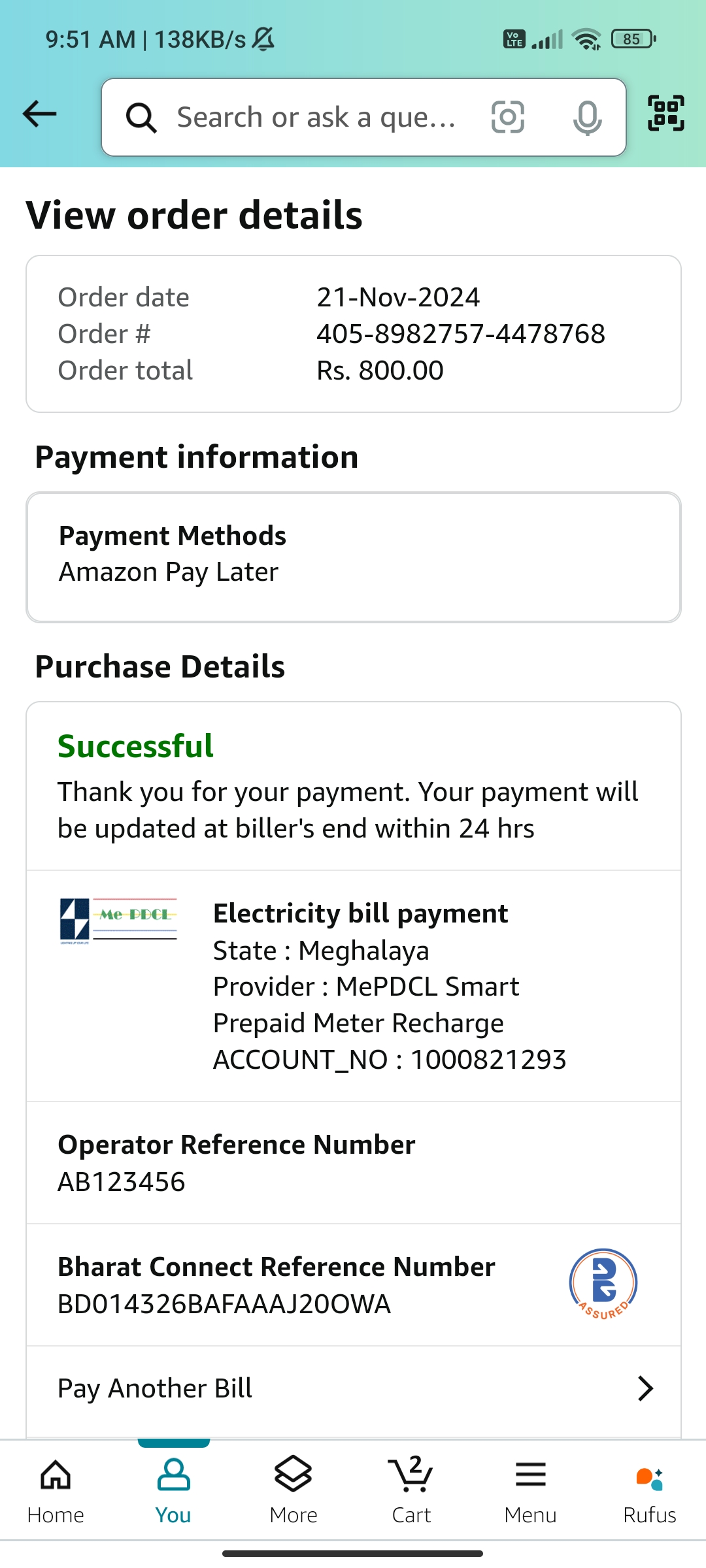The width and height of the screenshot is (706, 1568).
Task: Open the Pay Another Bill row
Action: point(354,1388)
